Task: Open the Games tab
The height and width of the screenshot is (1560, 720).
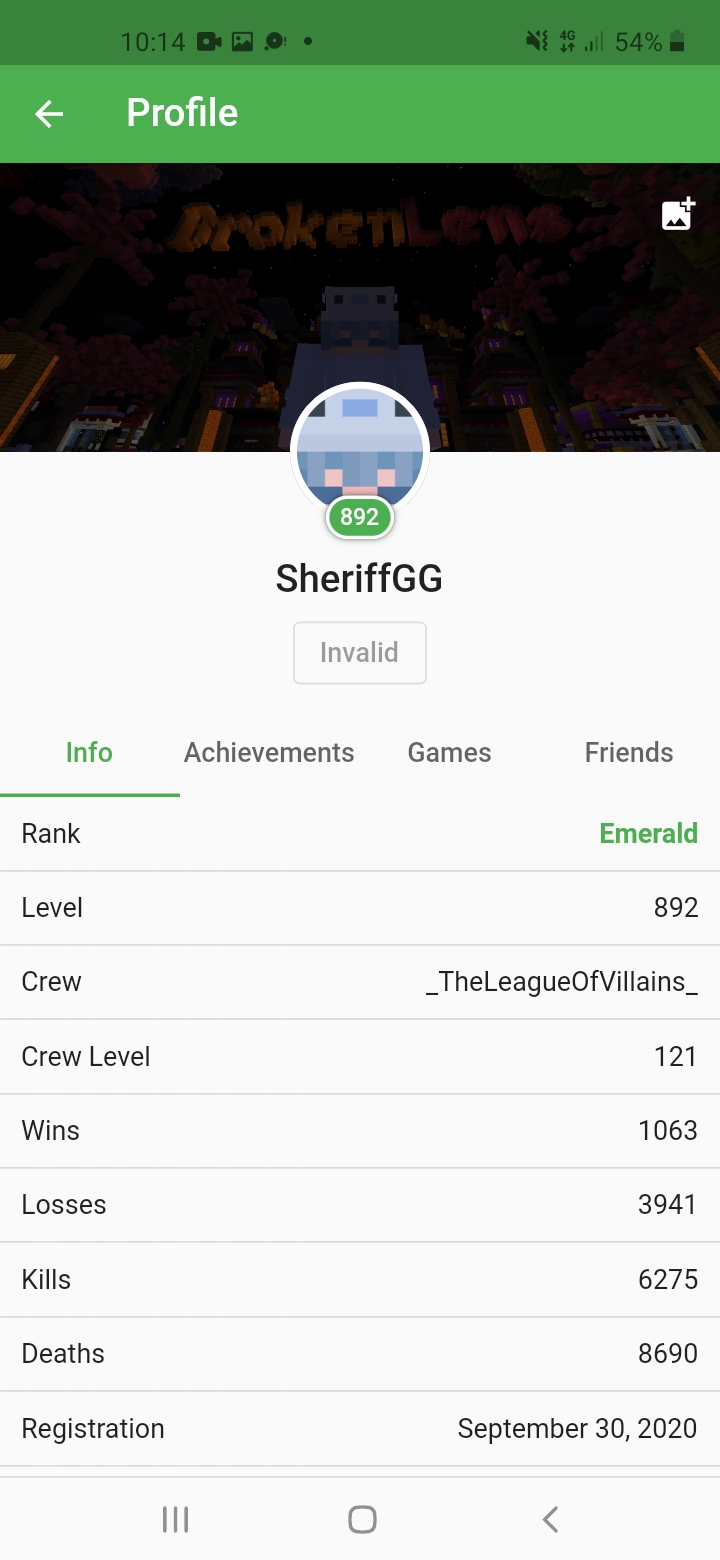Action: (449, 753)
